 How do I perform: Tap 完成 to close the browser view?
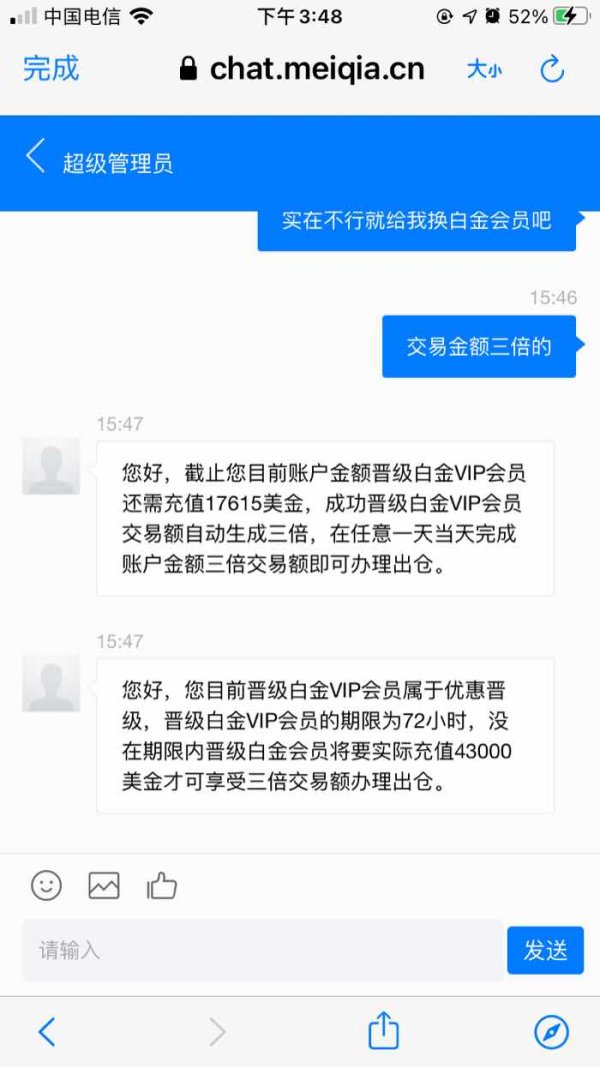click(x=51, y=69)
